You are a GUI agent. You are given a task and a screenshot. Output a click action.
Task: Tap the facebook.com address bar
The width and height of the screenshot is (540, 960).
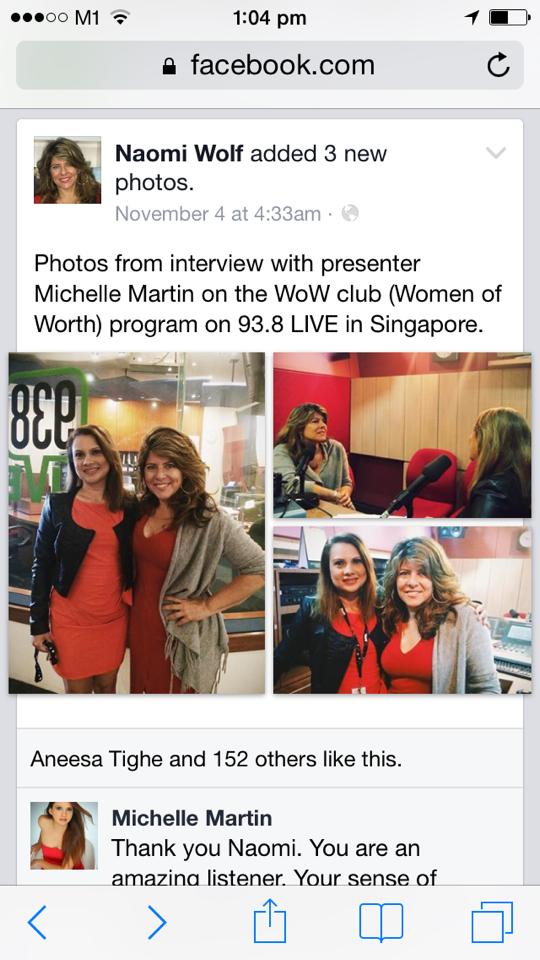point(269,65)
